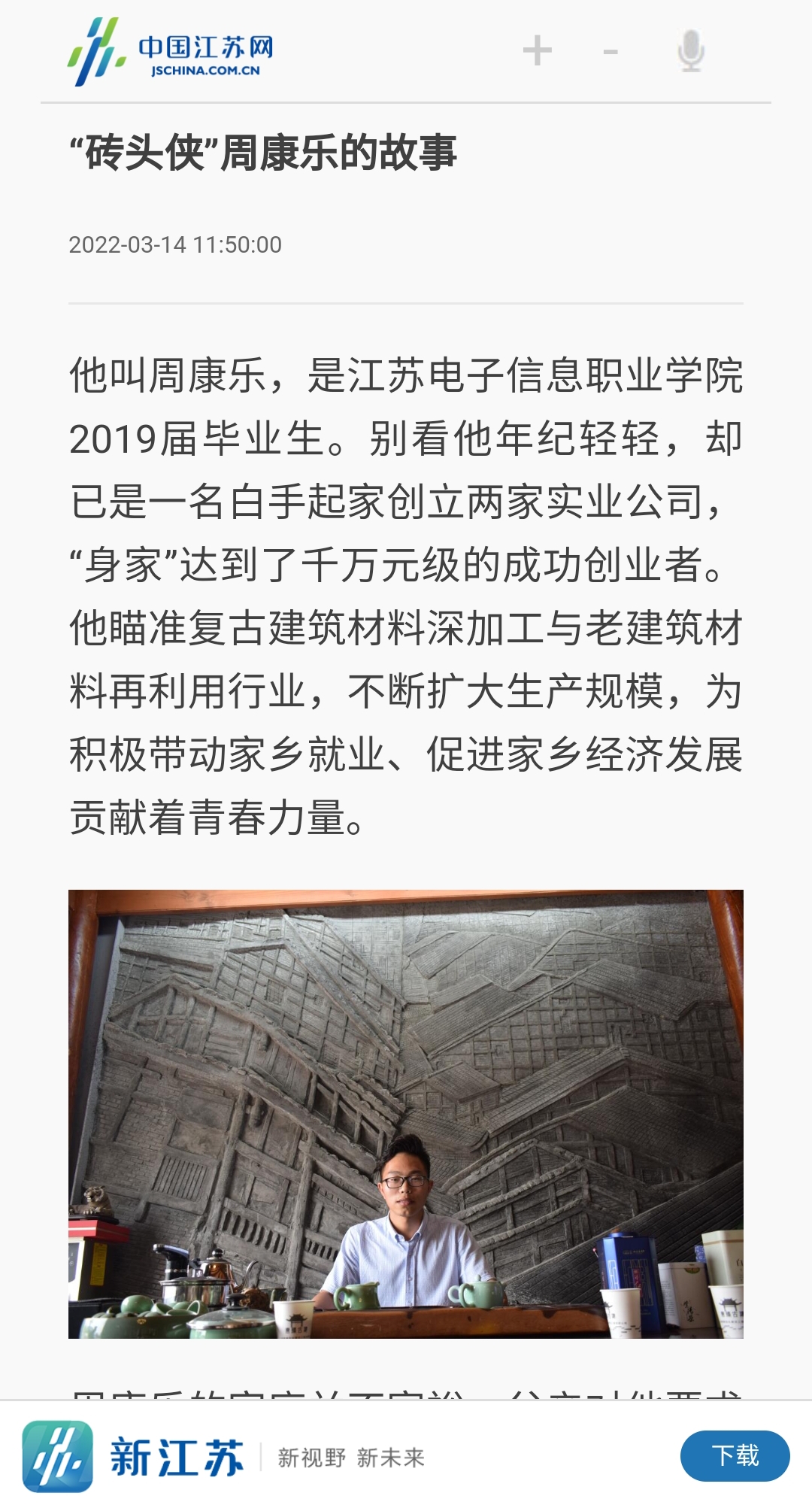This screenshot has height=1511, width=812.
Task: Open the 中国江苏网 site logo
Action: point(171,51)
